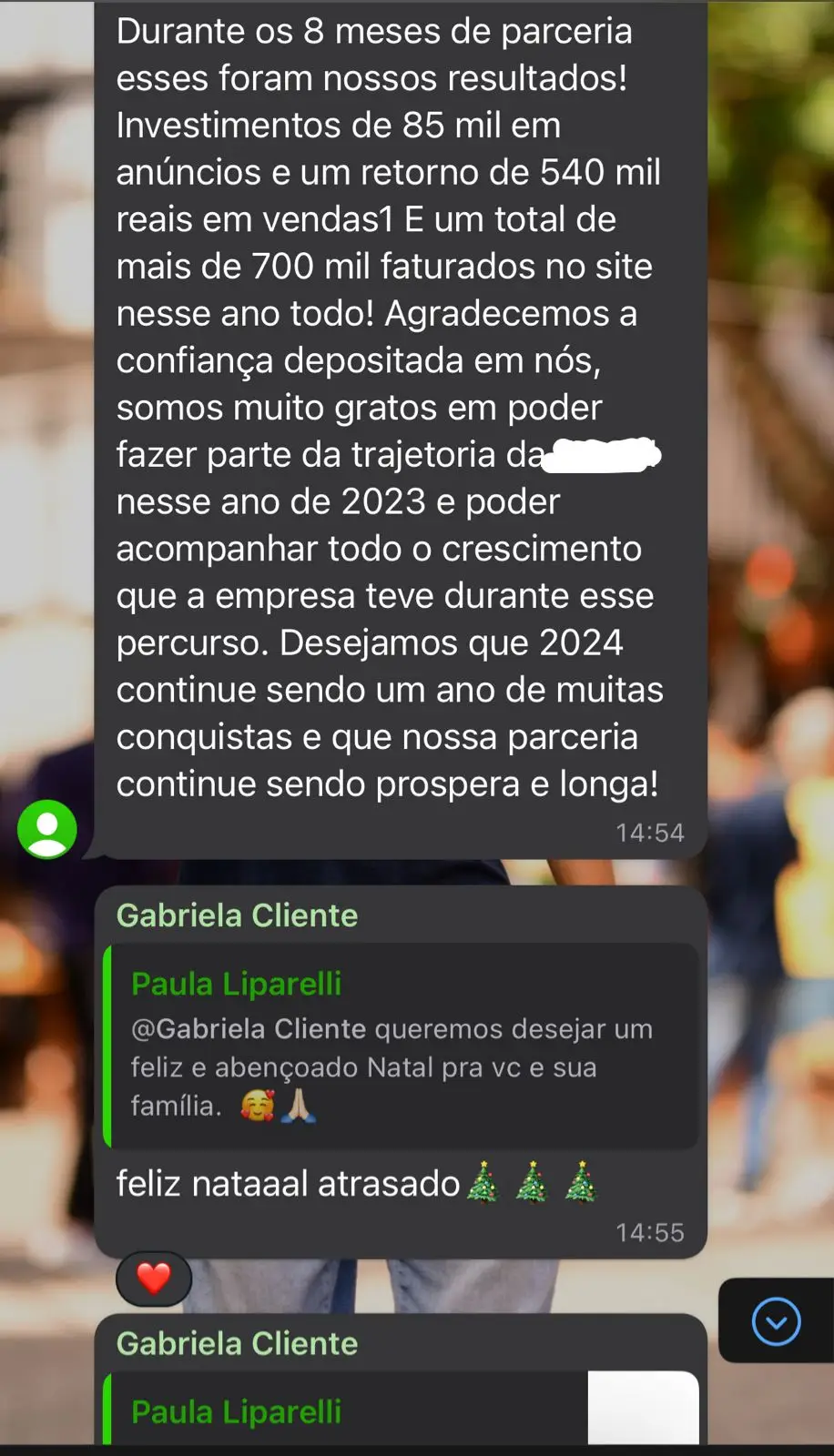The height and width of the screenshot is (1456, 834).
Task: Open the heart reaction on Gabriela's message
Action: [x=154, y=1278]
